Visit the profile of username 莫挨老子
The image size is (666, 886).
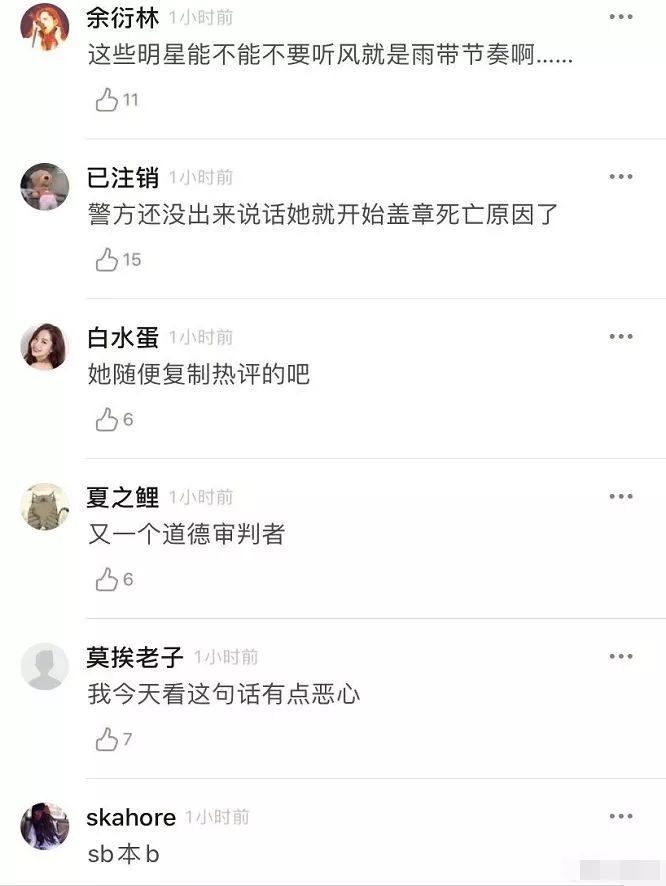click(135, 657)
